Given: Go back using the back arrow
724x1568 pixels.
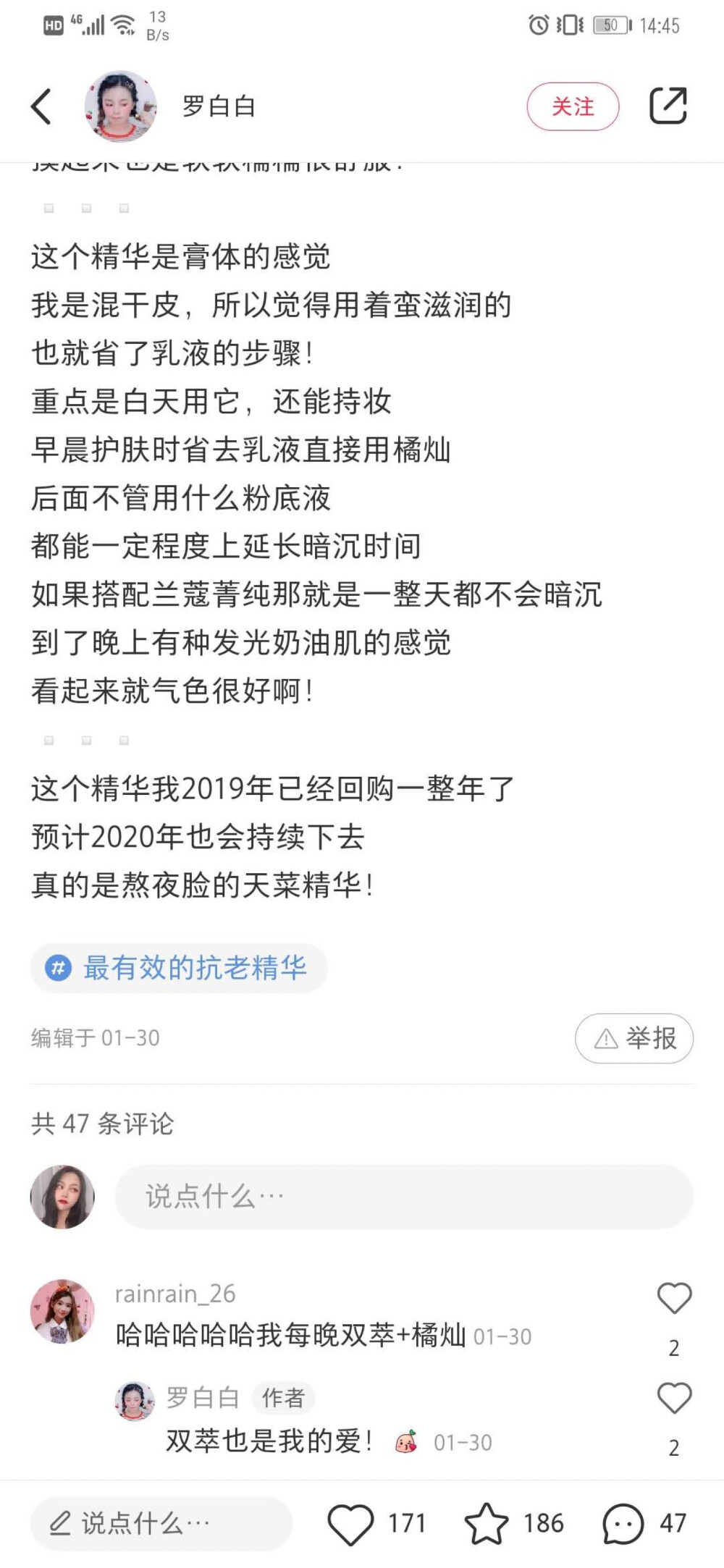Looking at the screenshot, I should pyautogui.click(x=41, y=106).
